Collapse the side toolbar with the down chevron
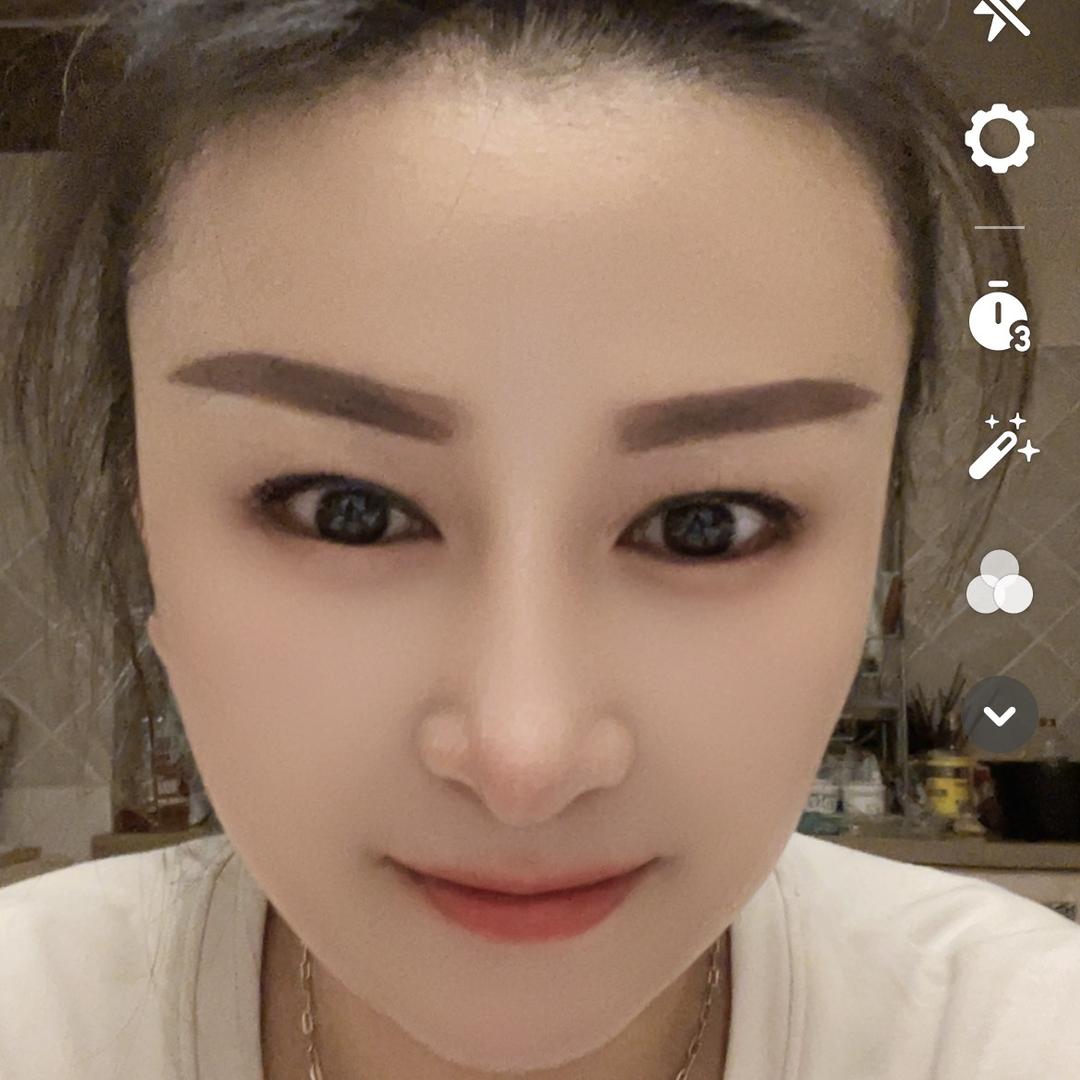The image size is (1080, 1080). click(999, 715)
